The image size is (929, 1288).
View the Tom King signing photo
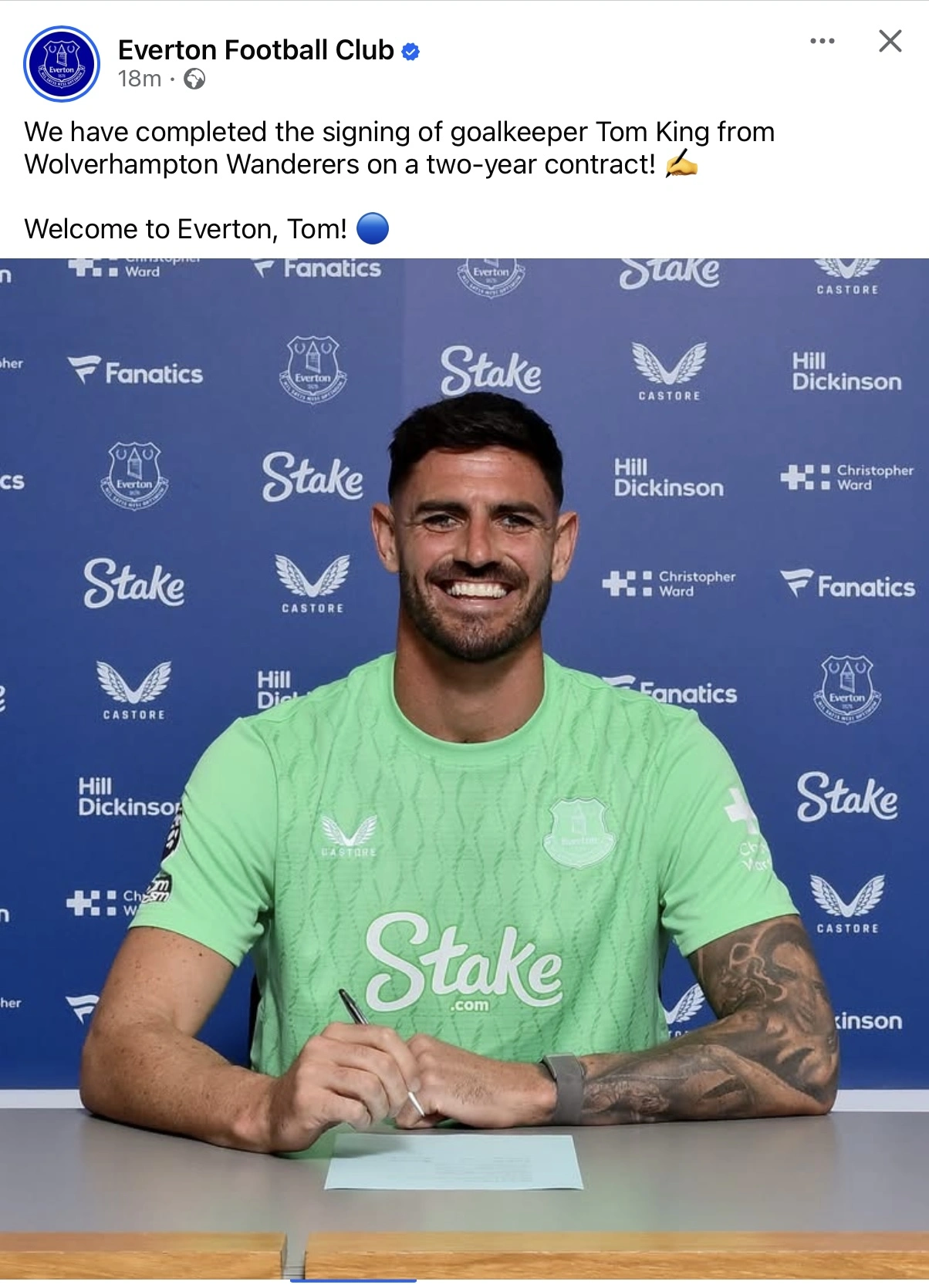[464, 767]
